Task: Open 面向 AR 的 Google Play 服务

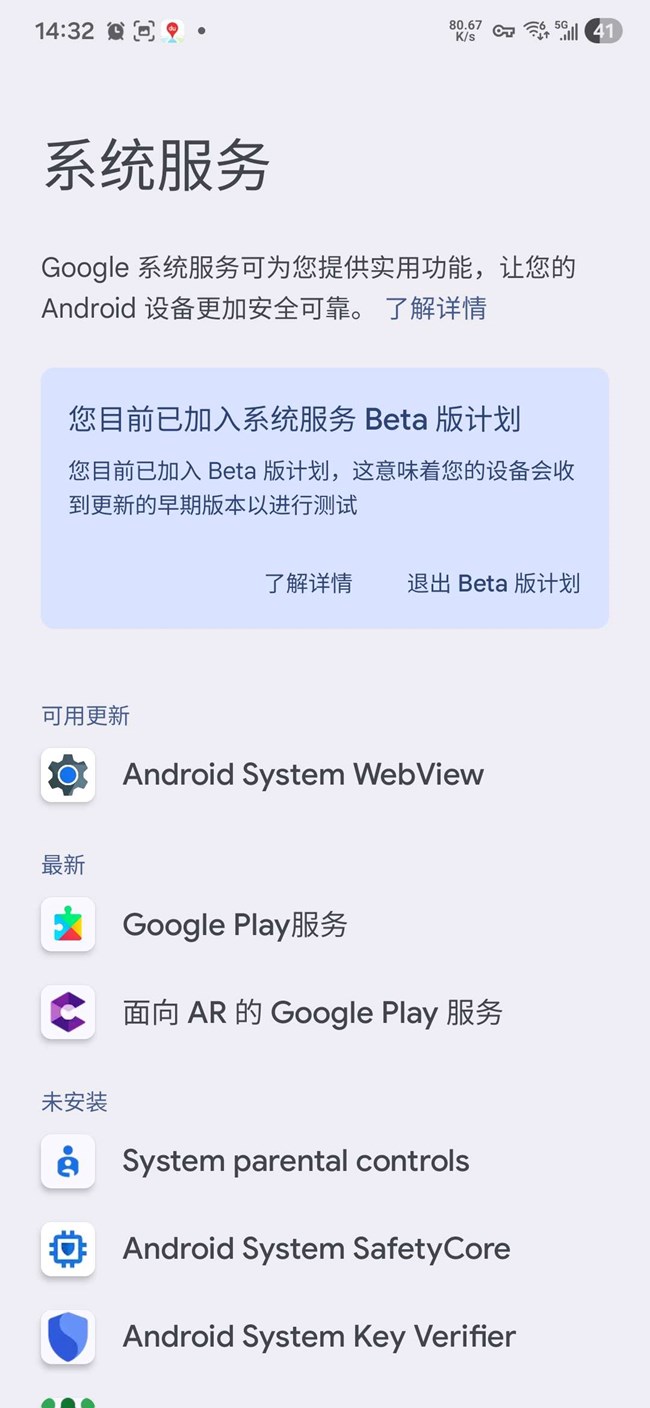Action: 311,1013
